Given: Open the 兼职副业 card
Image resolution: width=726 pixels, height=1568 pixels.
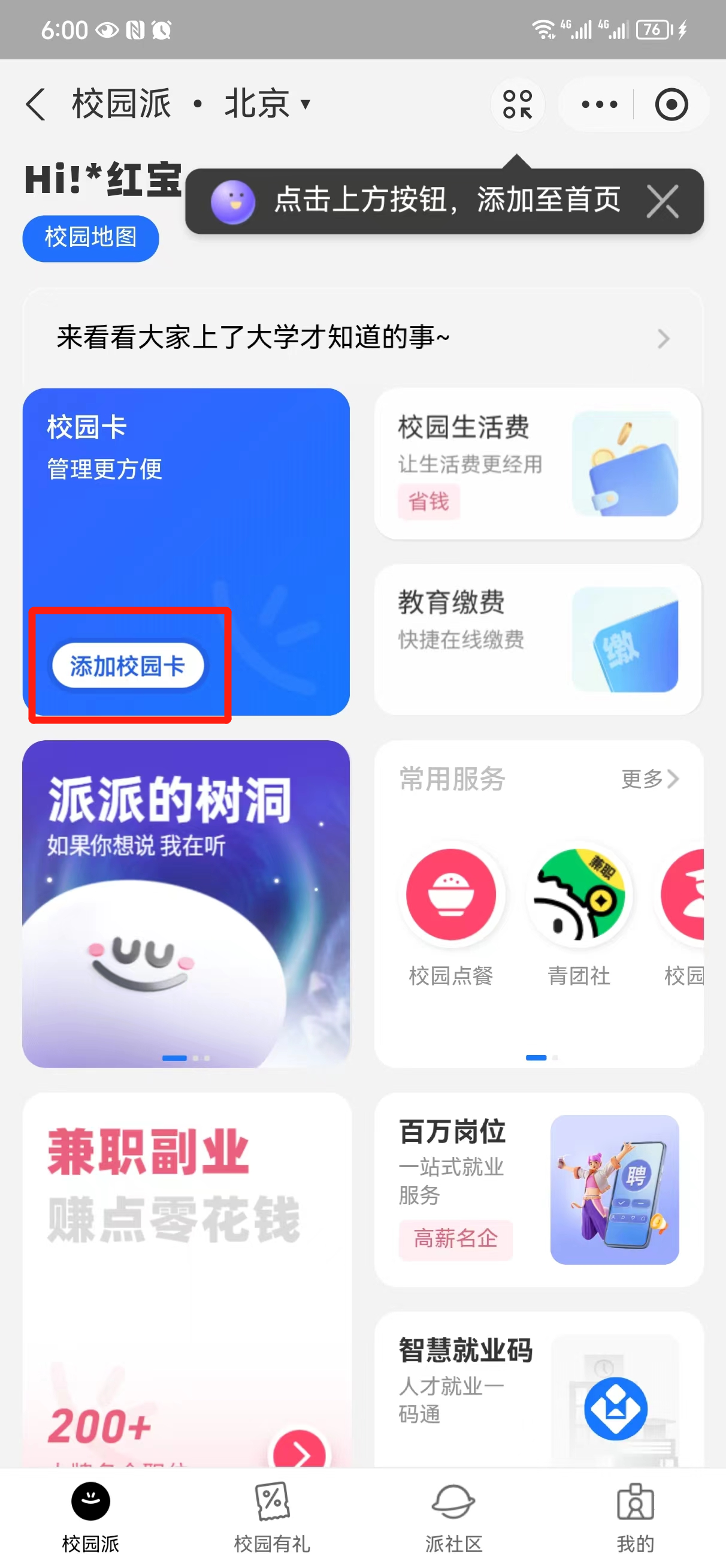Looking at the screenshot, I should (186, 1278).
